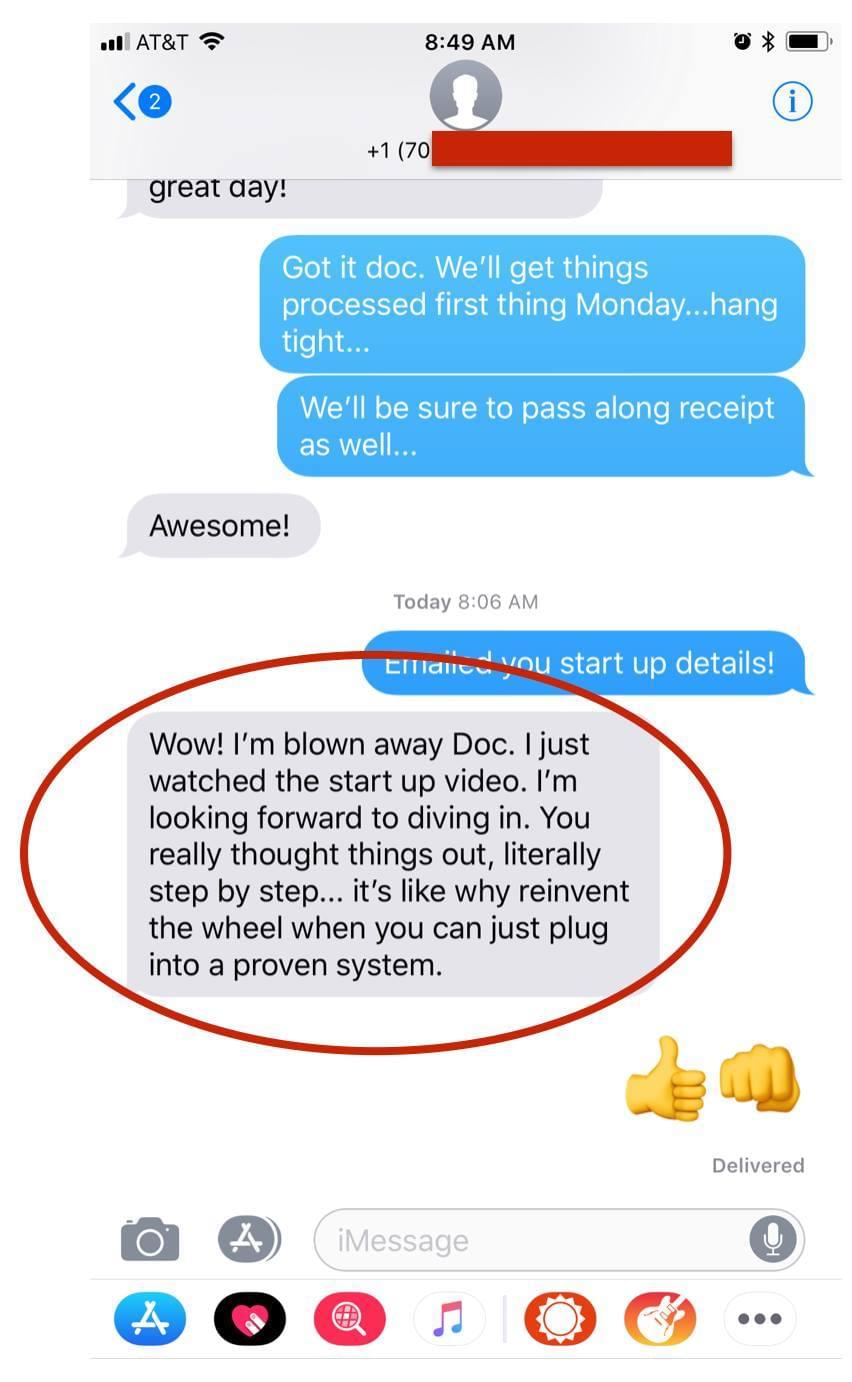Image resolution: width=852 pixels, height=1382 pixels.
Task: Open the guitar GarageBand iMessage app
Action: click(660, 1319)
